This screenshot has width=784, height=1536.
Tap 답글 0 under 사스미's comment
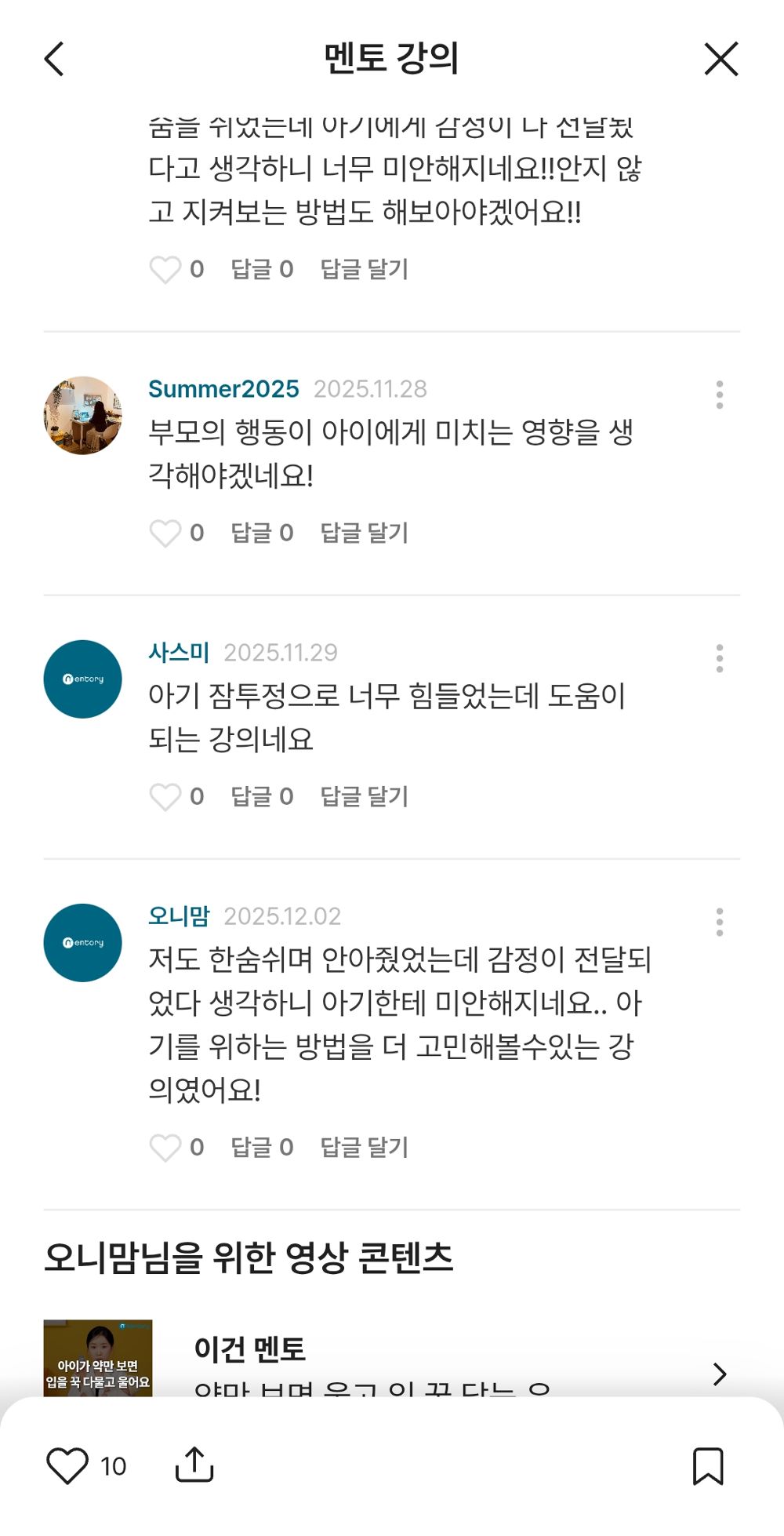[262, 797]
